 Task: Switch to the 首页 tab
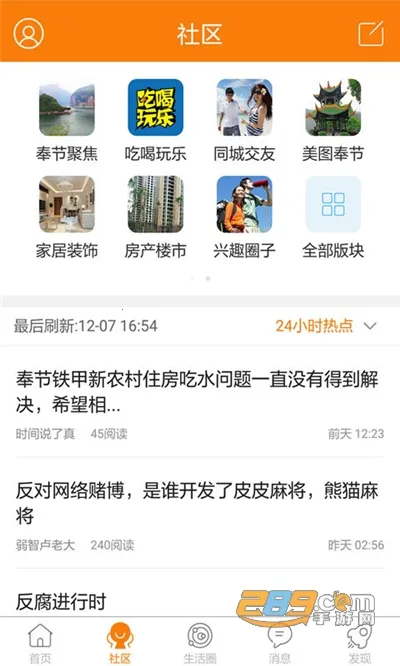pos(40,642)
